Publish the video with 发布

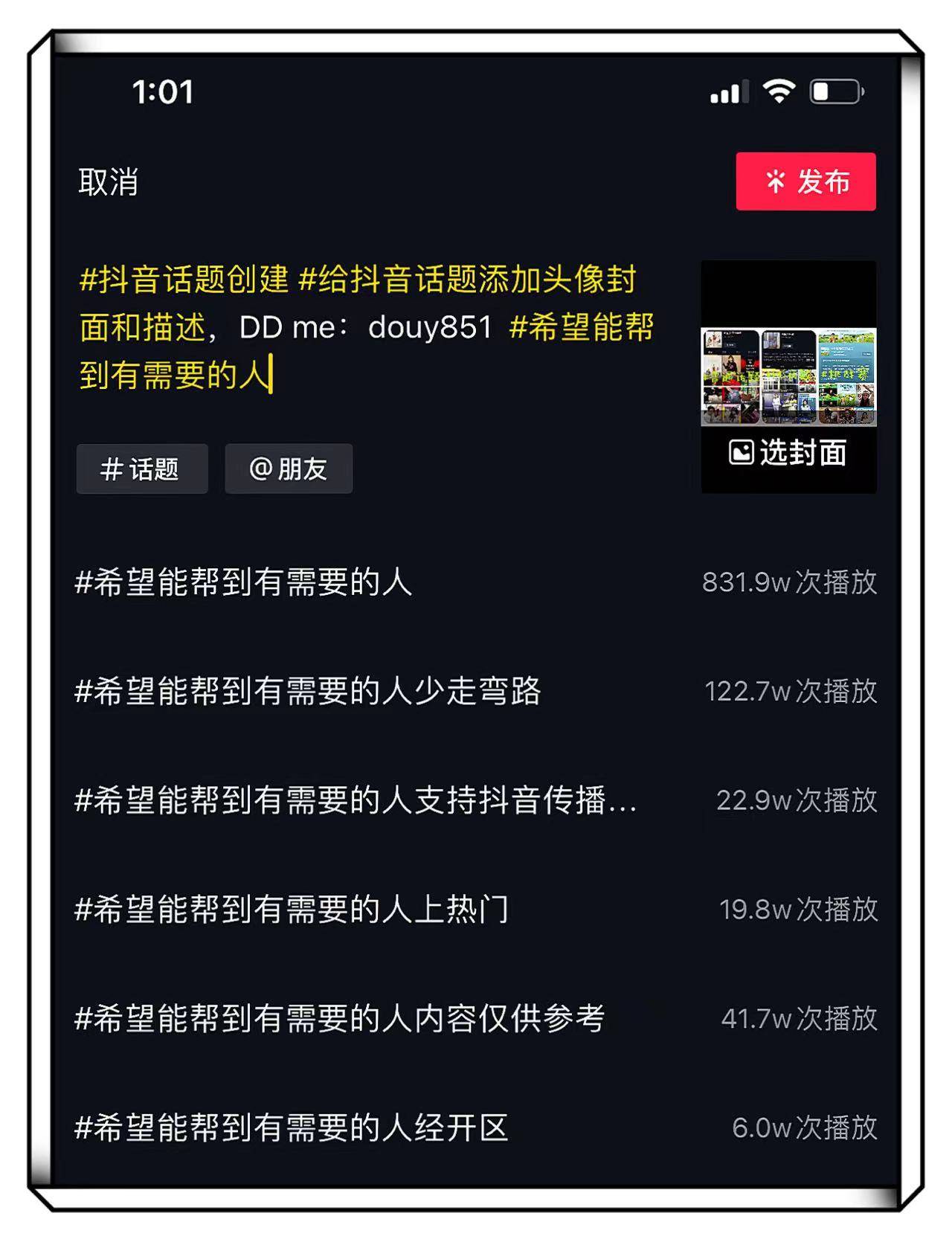click(x=805, y=181)
